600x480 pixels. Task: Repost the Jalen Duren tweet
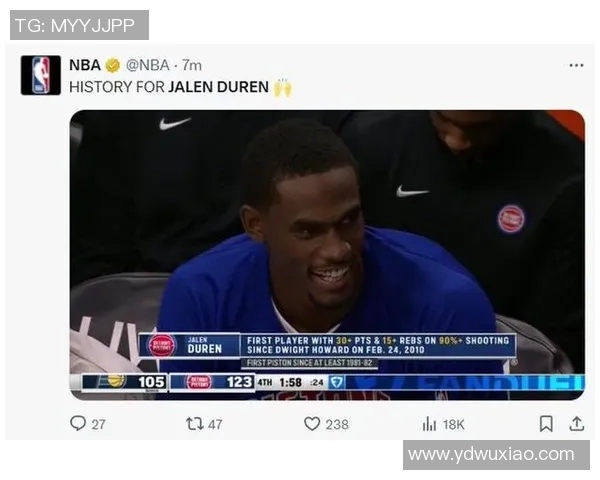point(195,424)
